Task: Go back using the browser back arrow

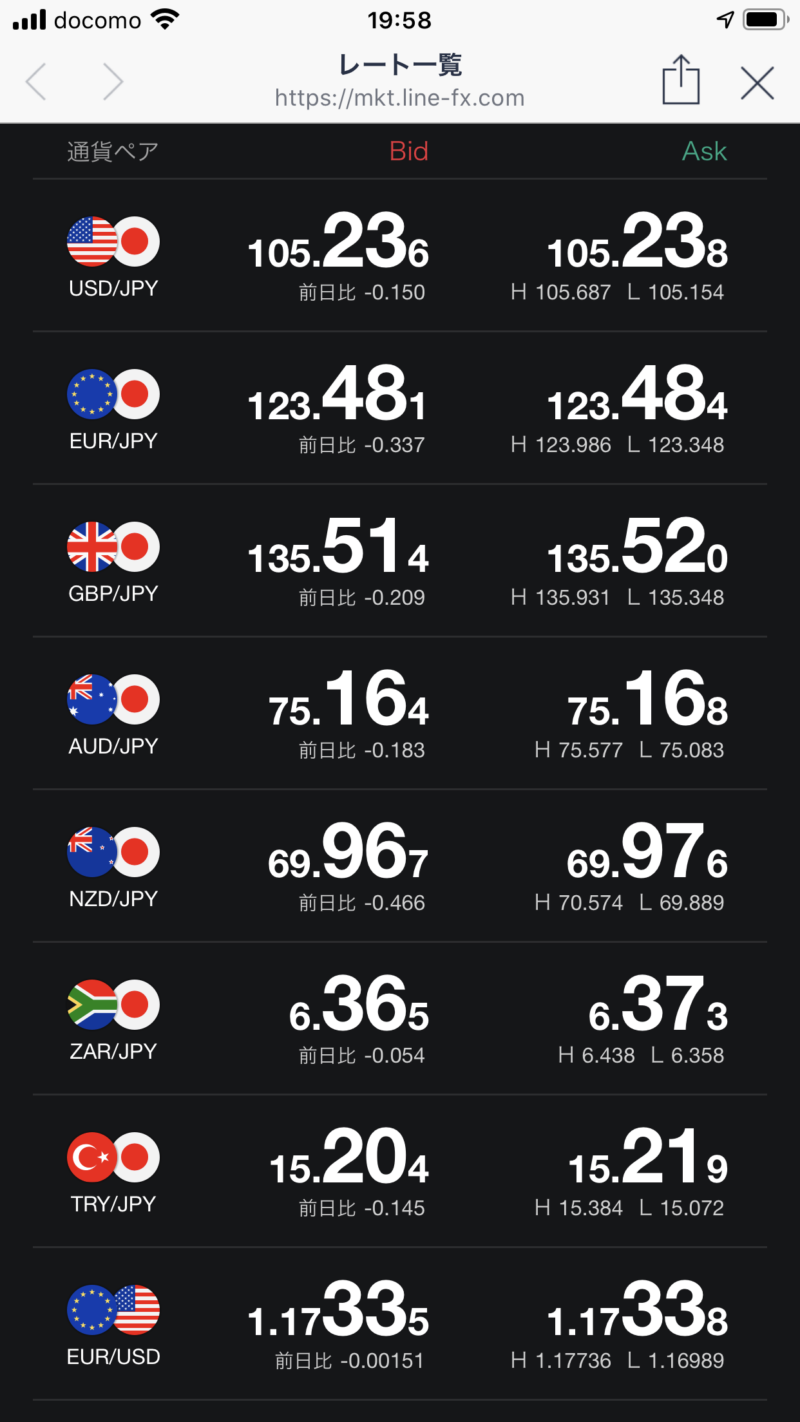Action: [36, 82]
